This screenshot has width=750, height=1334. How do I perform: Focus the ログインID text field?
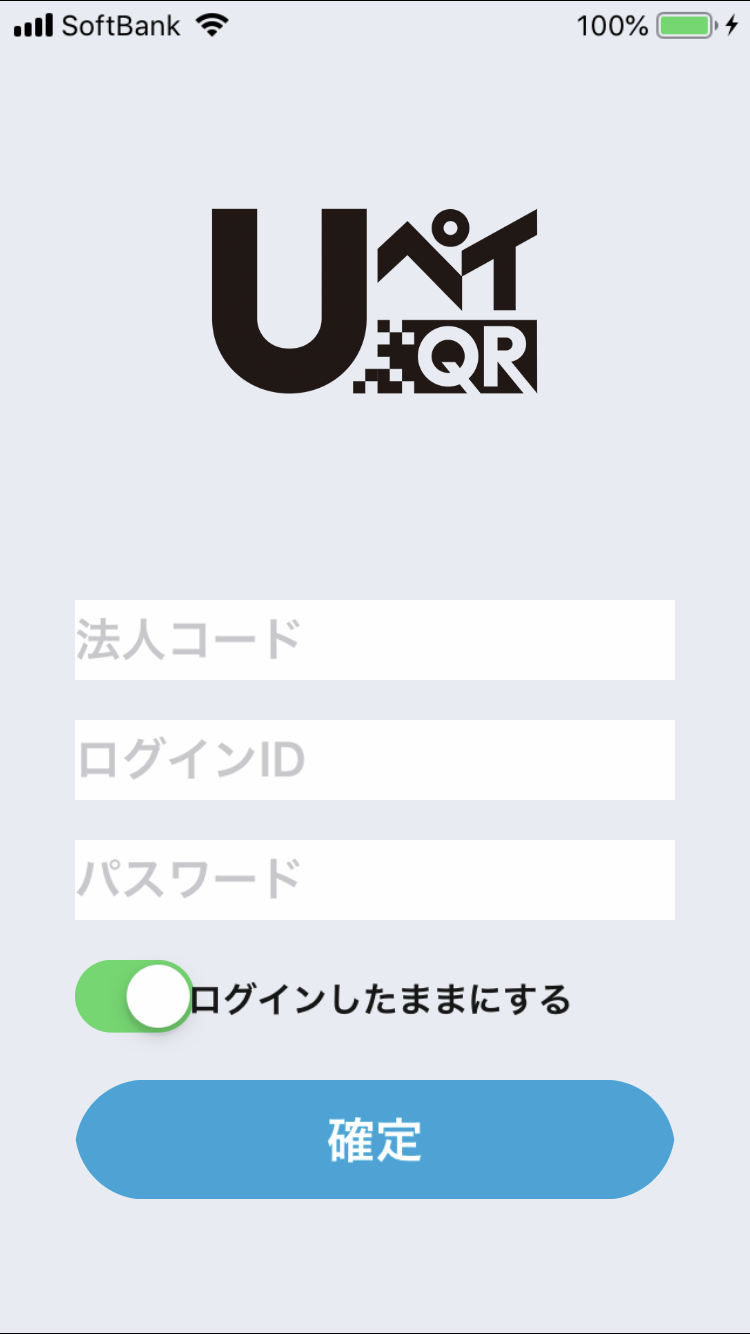pos(375,760)
